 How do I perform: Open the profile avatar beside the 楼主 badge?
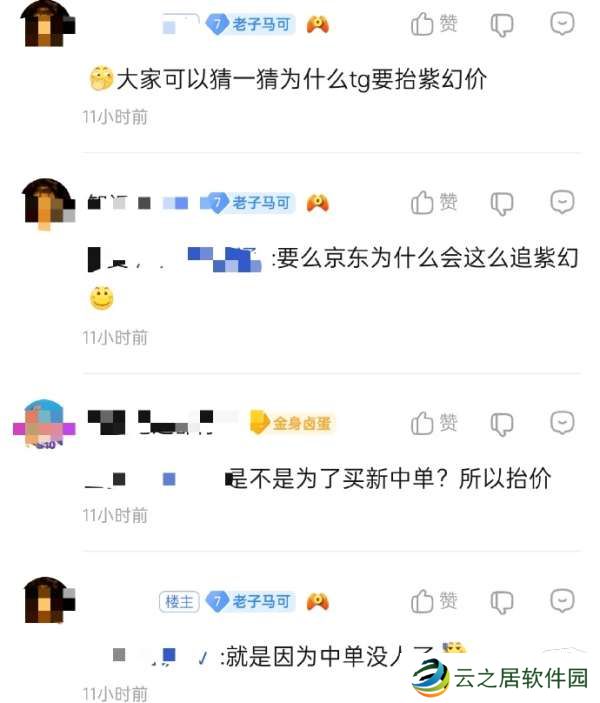tap(47, 602)
